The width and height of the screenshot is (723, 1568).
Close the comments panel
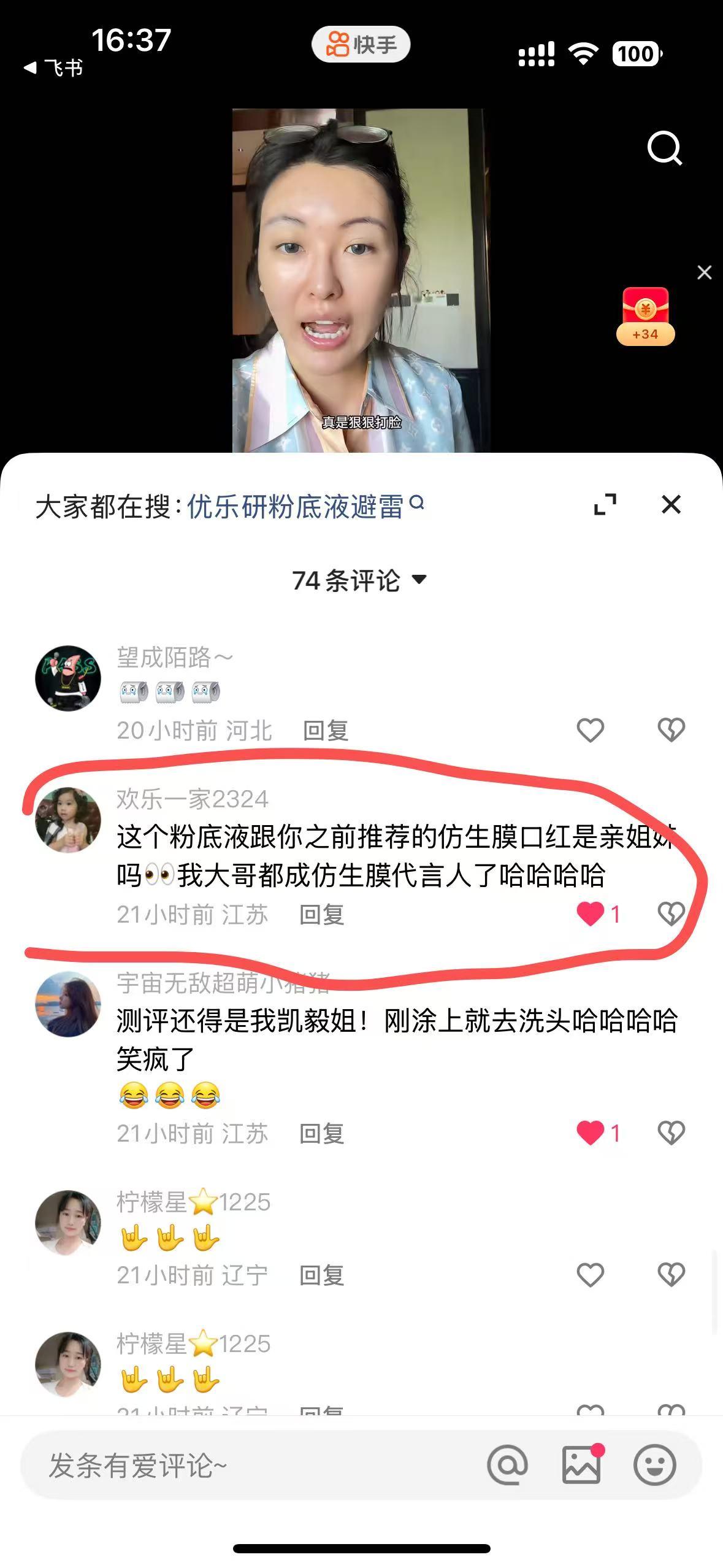point(671,504)
